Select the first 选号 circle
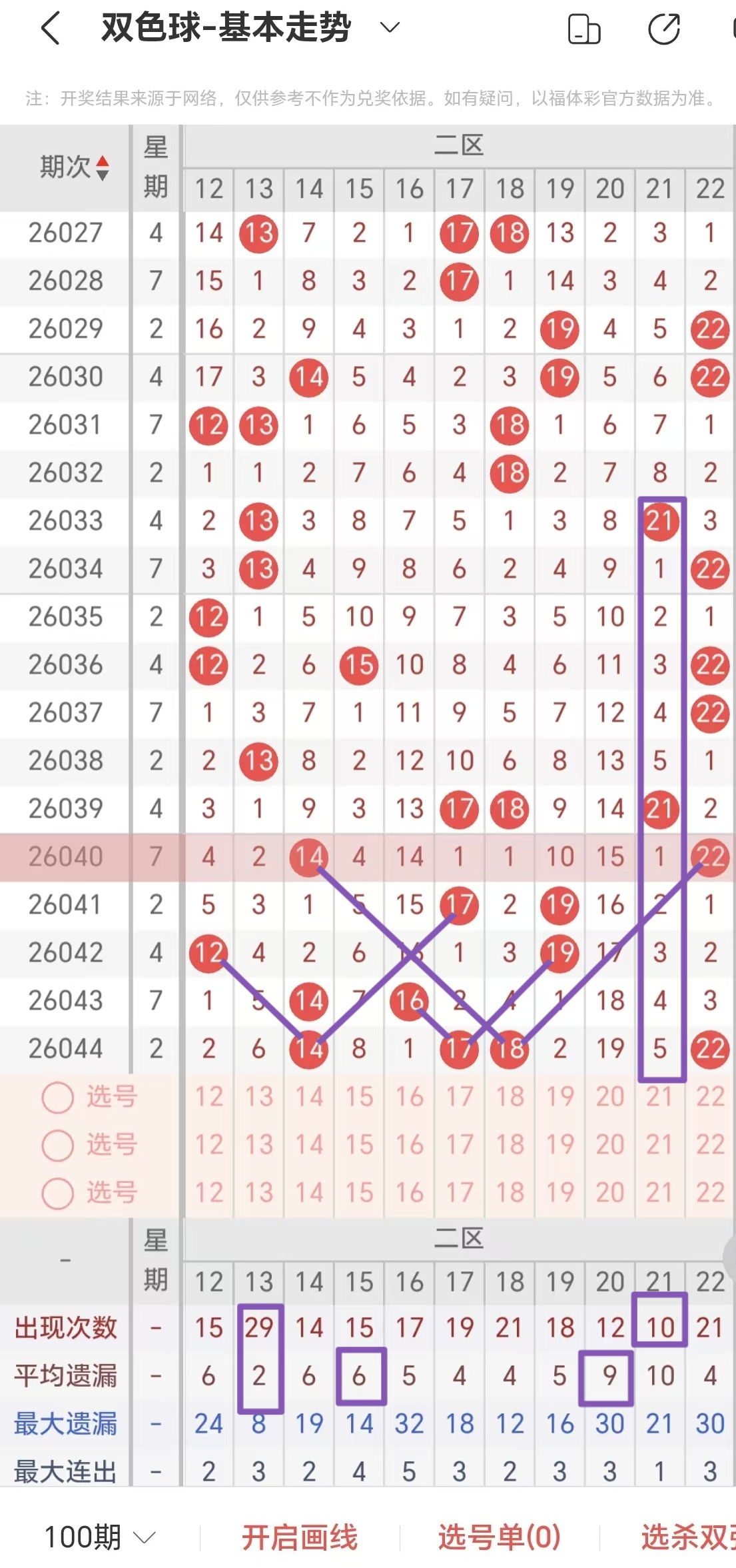736x1568 pixels. click(57, 1097)
